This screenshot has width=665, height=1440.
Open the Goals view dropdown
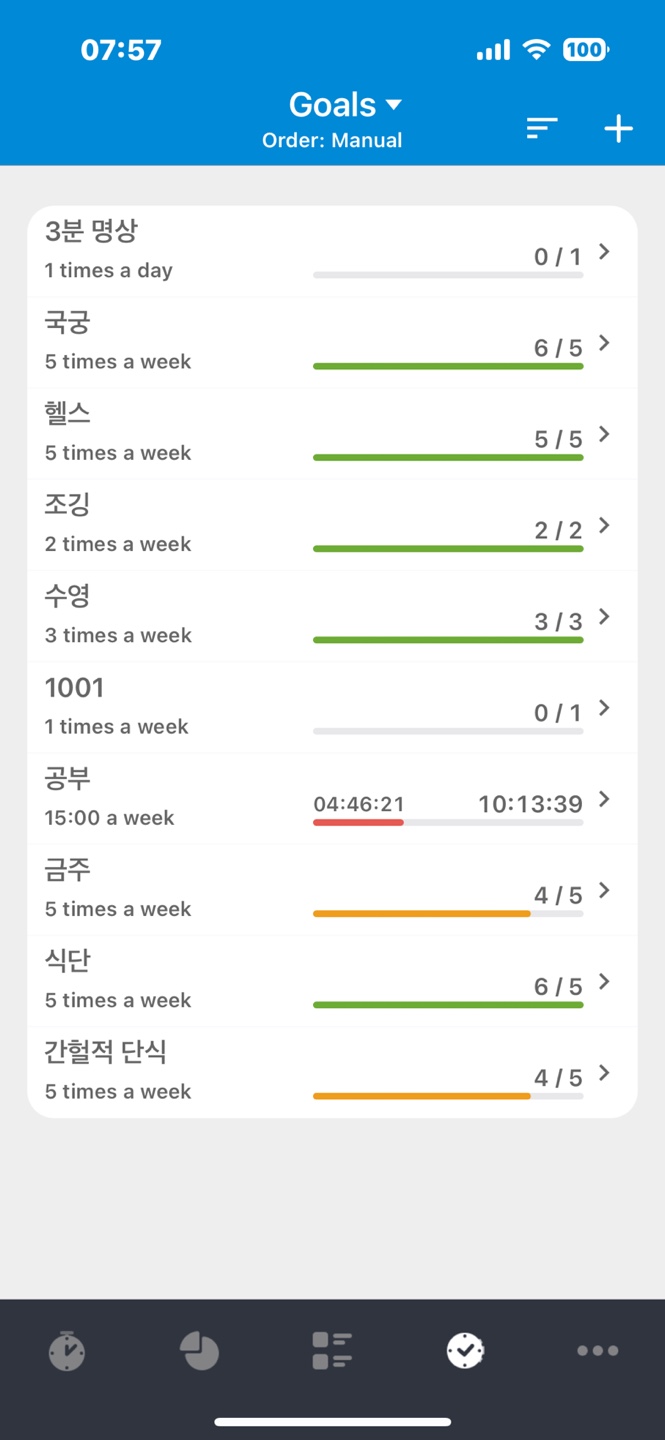tap(344, 106)
